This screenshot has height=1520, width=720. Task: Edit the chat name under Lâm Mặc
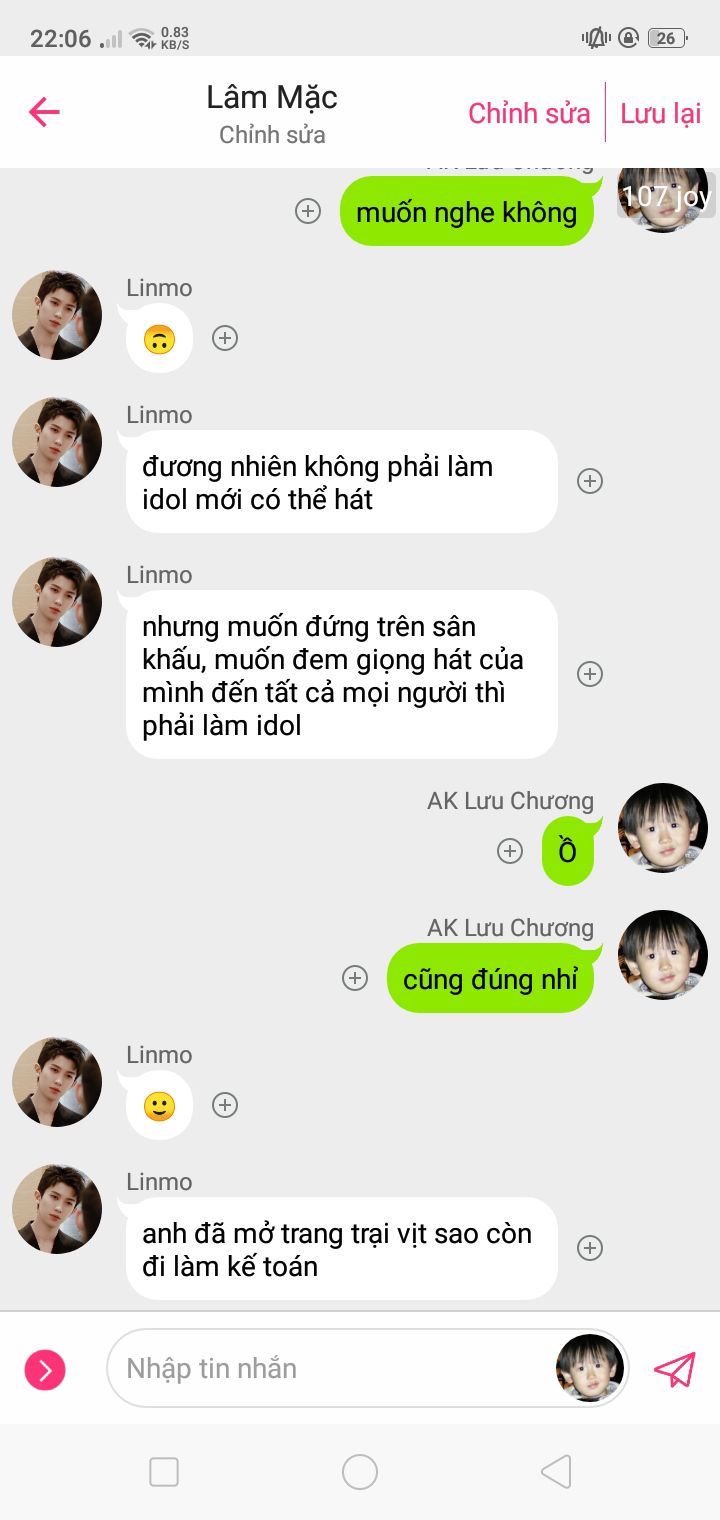click(272, 135)
